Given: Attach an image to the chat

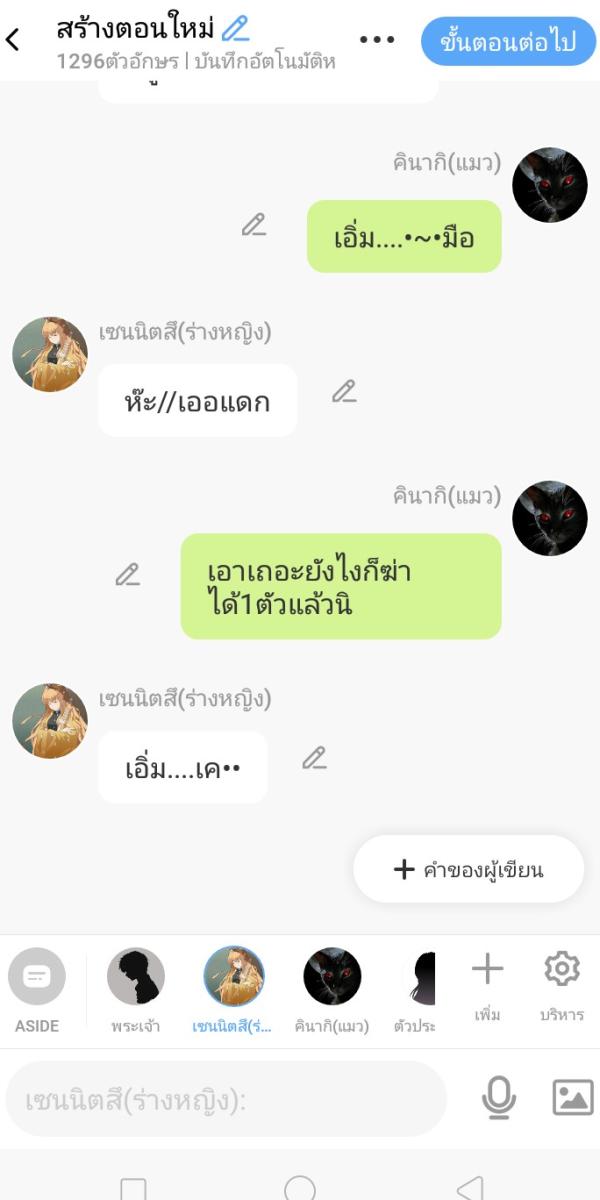Looking at the screenshot, I should pos(573,1098).
